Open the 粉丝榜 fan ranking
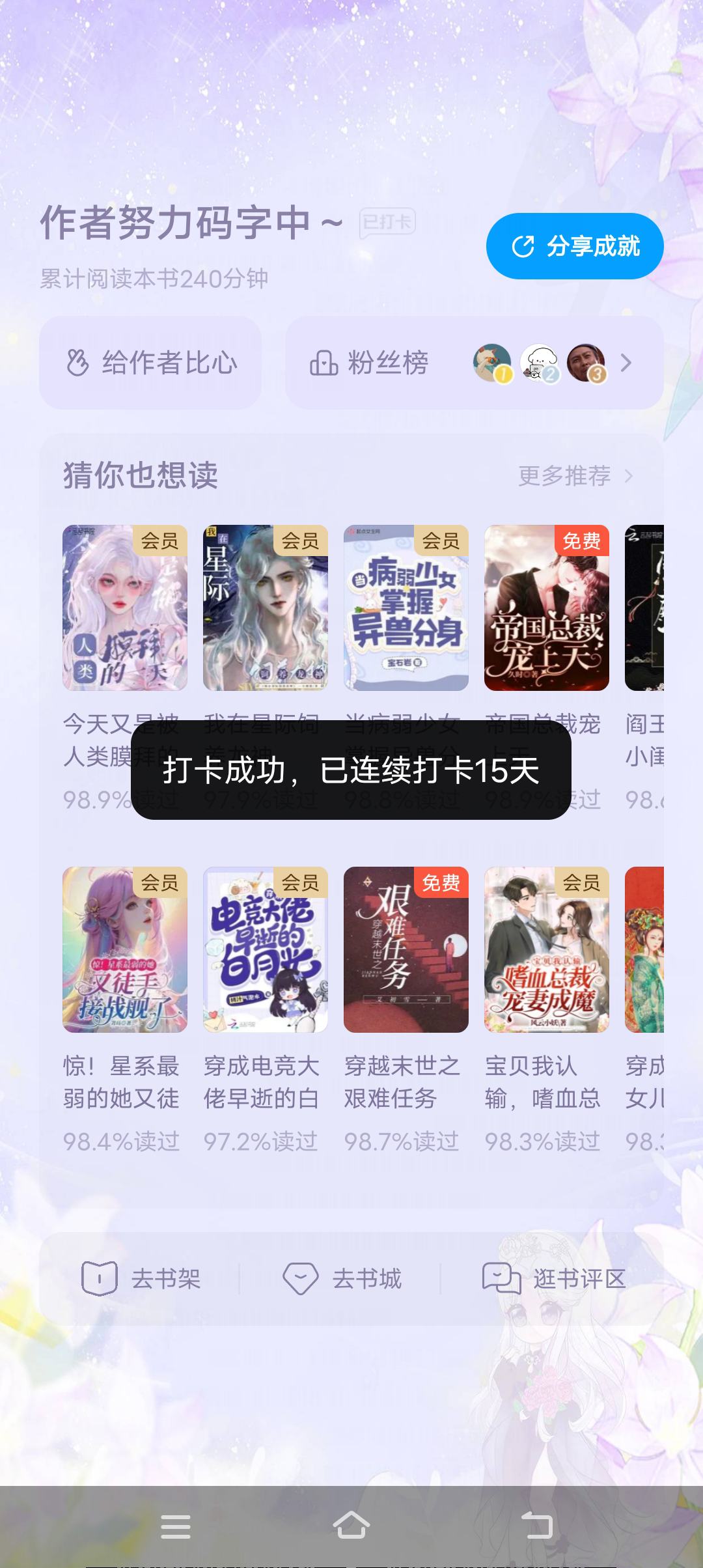This screenshot has height=1568, width=703. coord(475,363)
